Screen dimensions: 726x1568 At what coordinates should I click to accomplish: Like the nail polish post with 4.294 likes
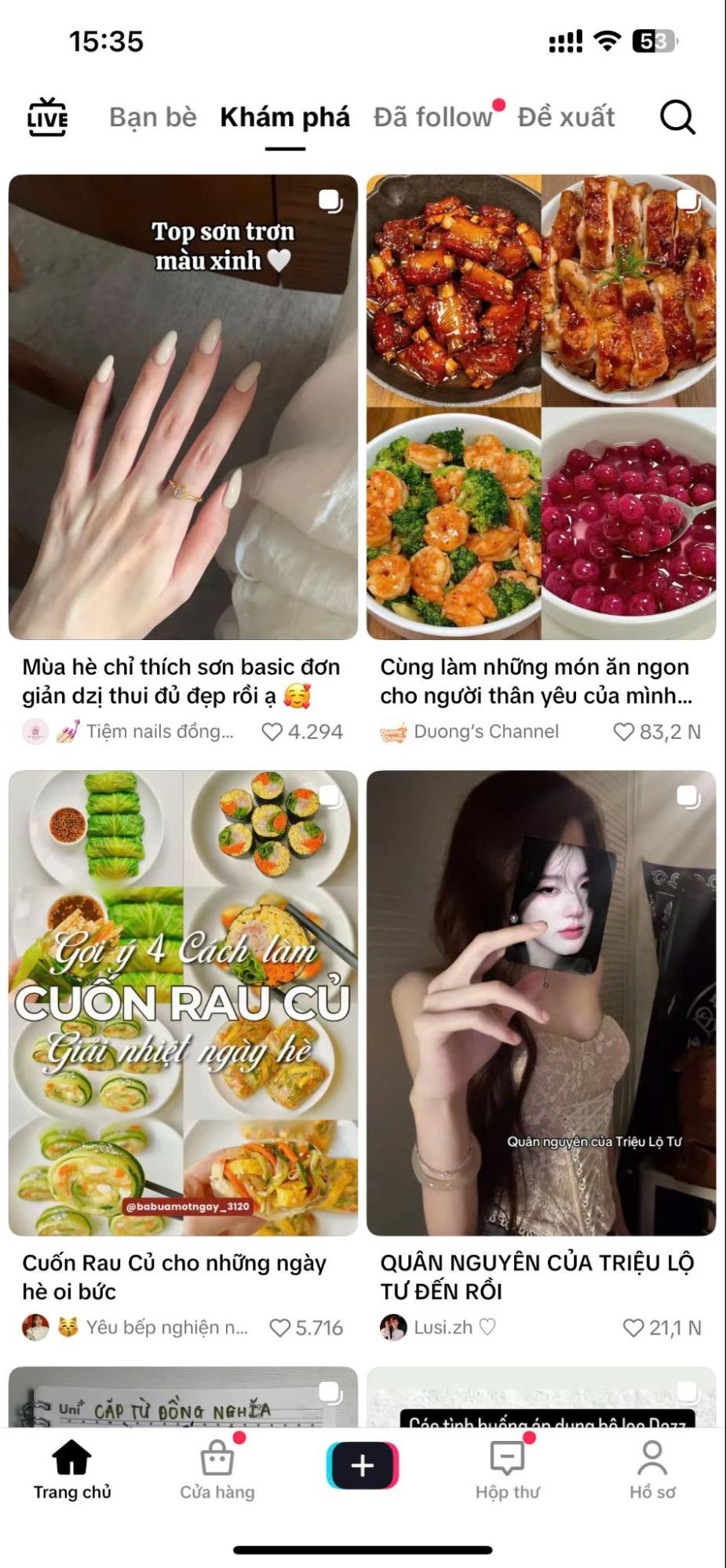pos(272,732)
